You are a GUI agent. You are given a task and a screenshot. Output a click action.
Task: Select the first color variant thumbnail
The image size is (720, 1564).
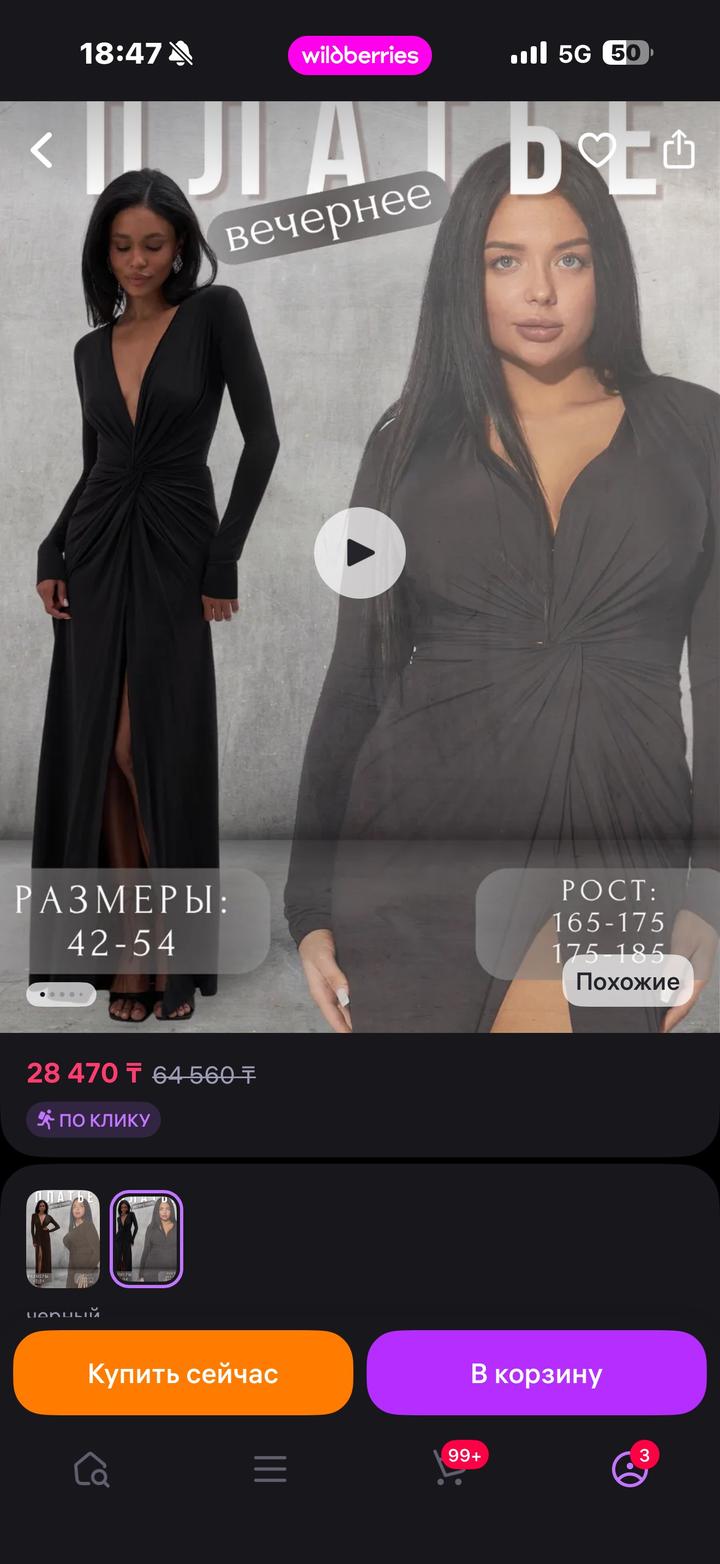[x=63, y=1238]
